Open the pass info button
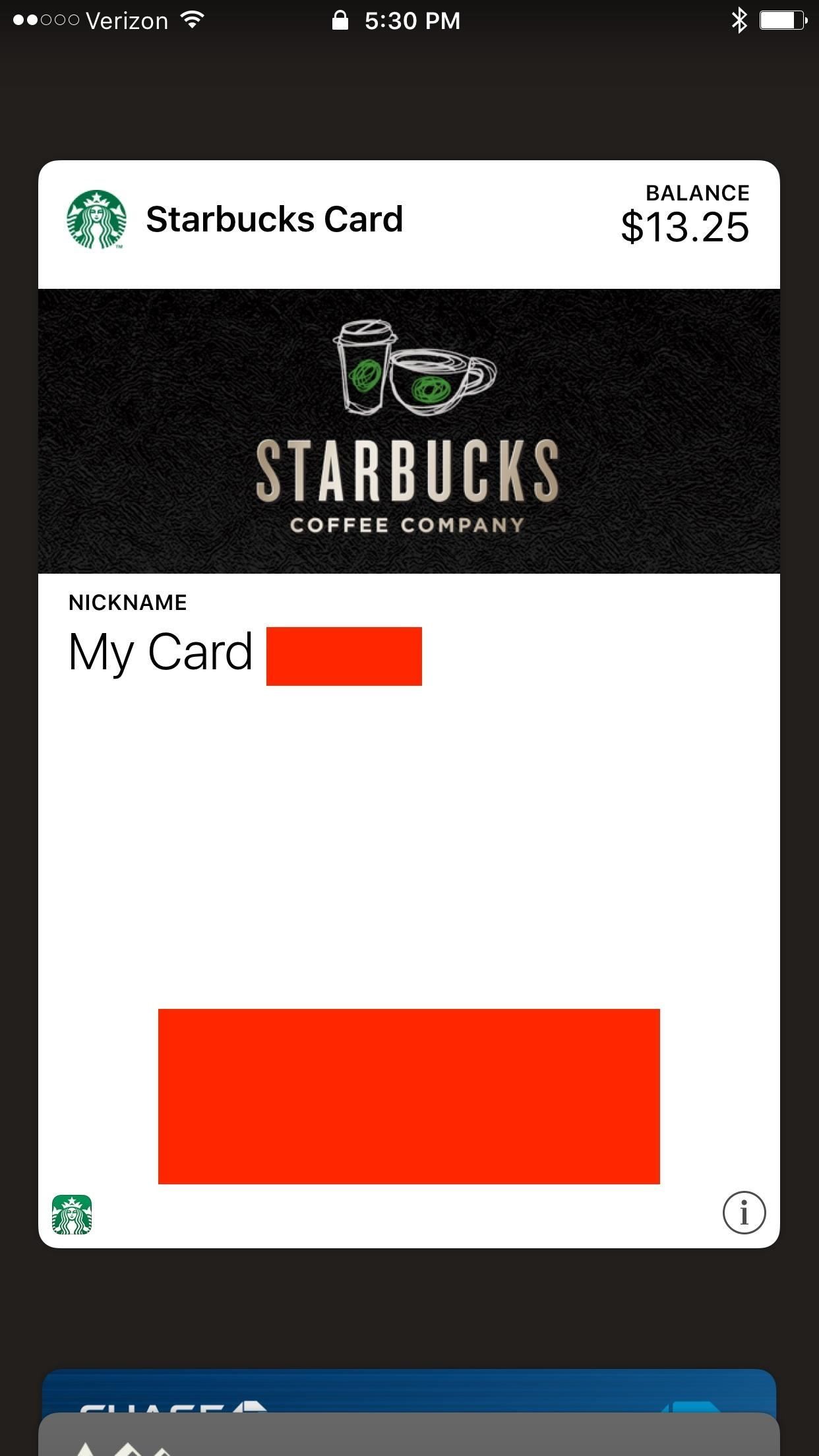819x1456 pixels. (x=744, y=1213)
